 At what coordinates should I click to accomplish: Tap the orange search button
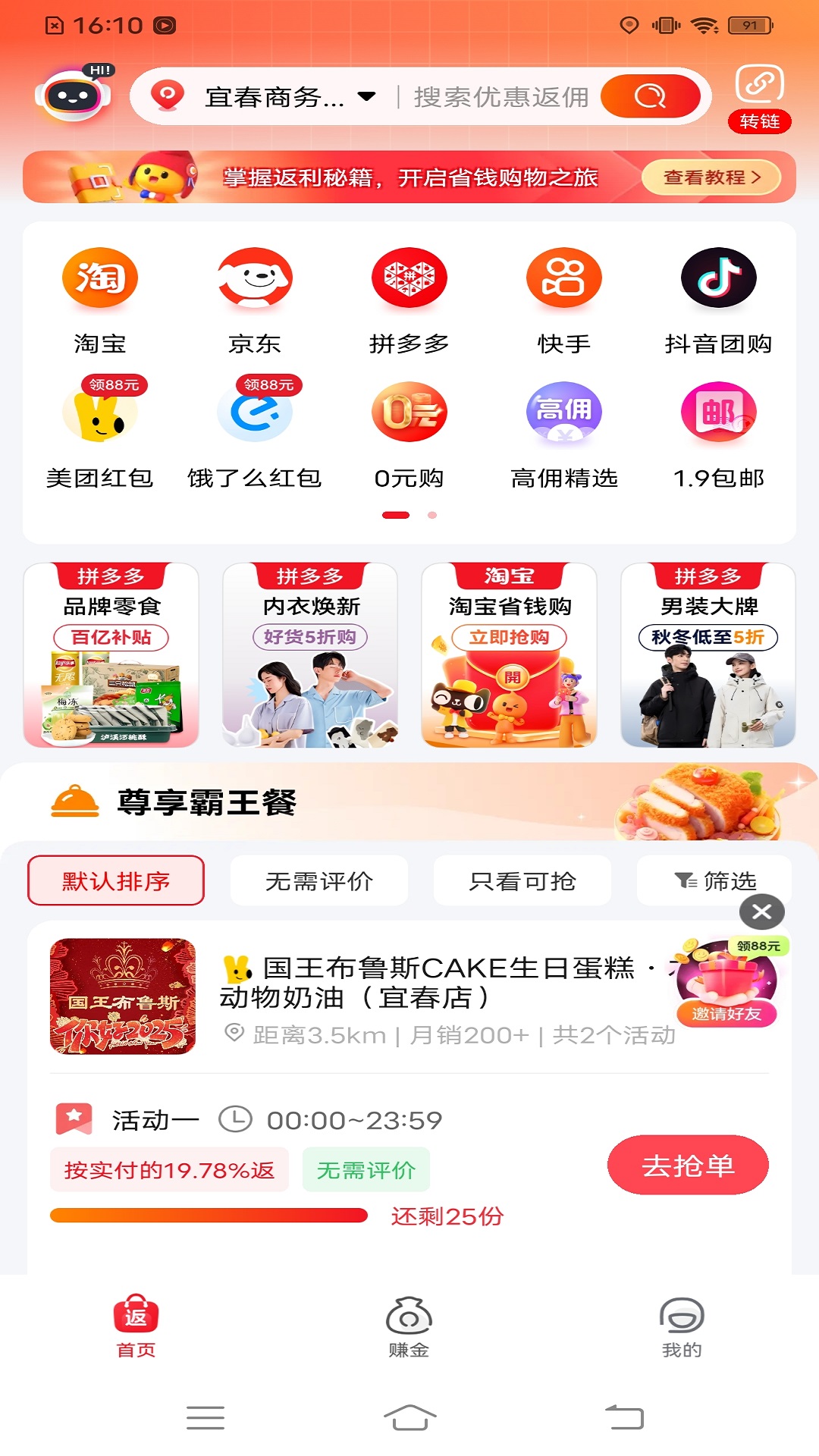(x=650, y=96)
